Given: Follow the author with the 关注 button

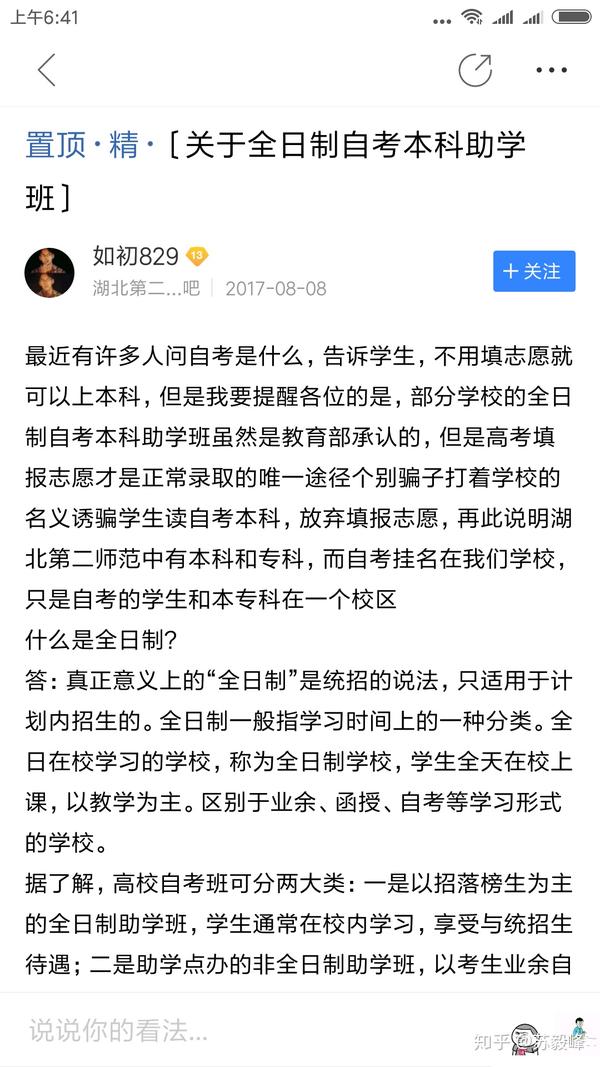Looking at the screenshot, I should click(534, 271).
